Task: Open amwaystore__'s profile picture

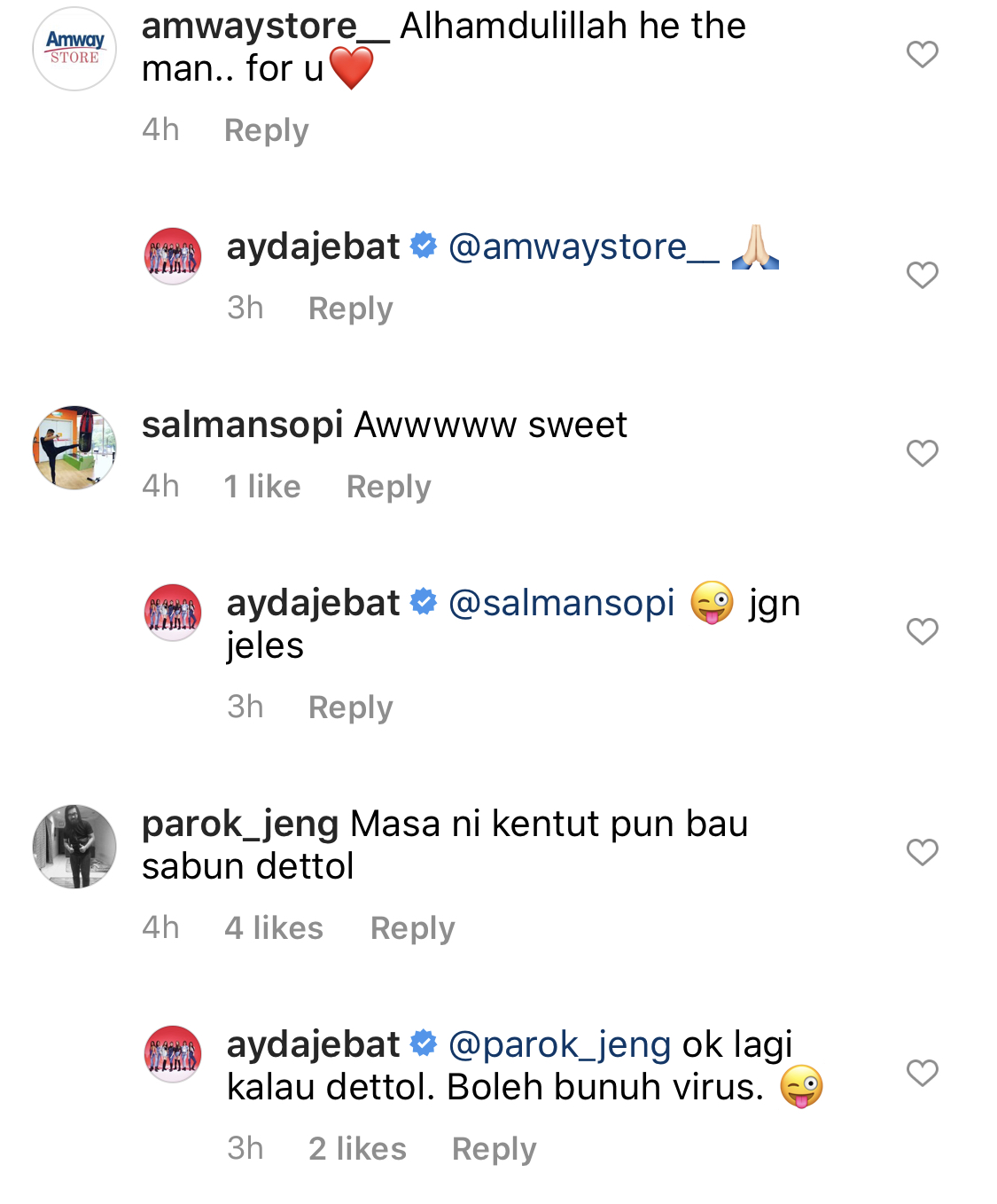Action: pos(74,49)
